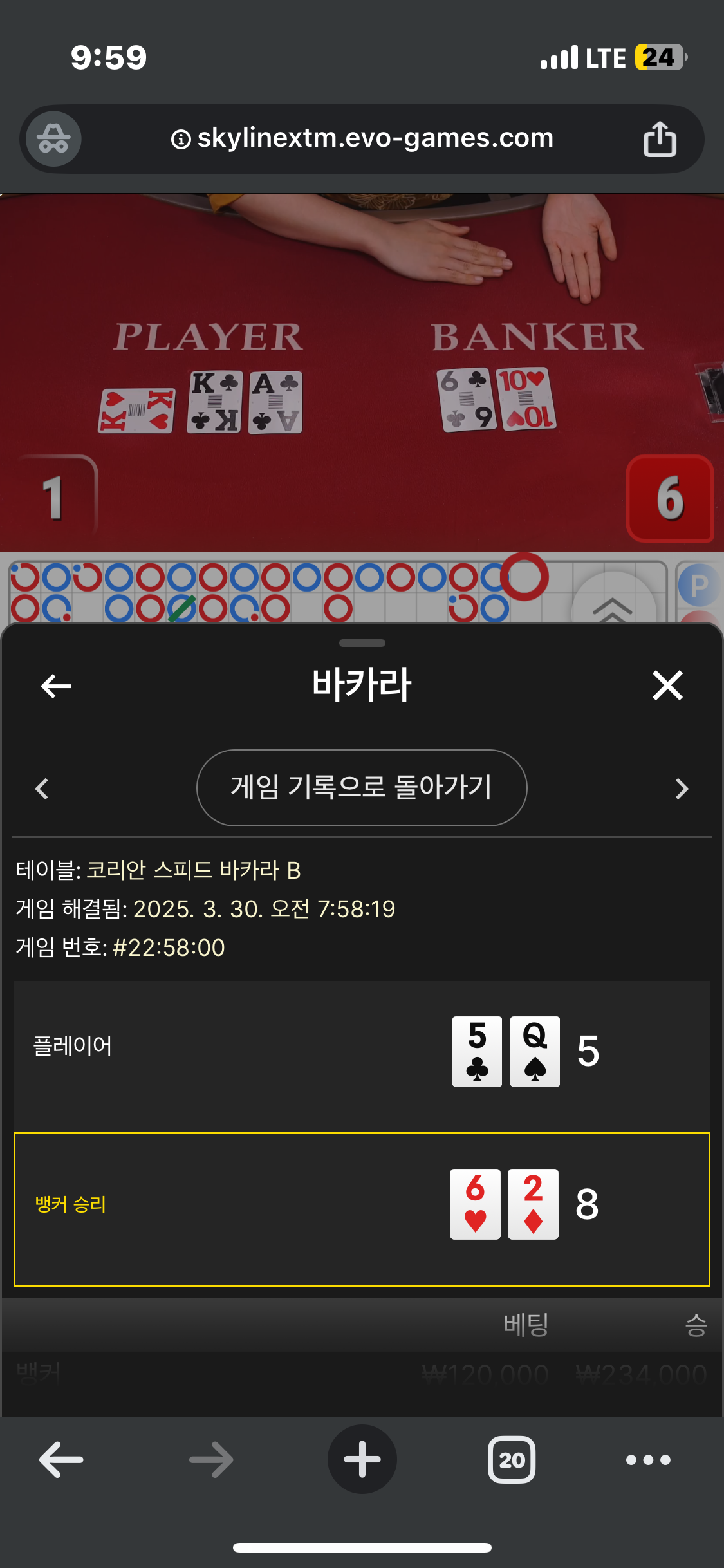Tap the 게임 기록으로 돌아가기 button
The image size is (724, 1568).
pyautogui.click(x=362, y=788)
